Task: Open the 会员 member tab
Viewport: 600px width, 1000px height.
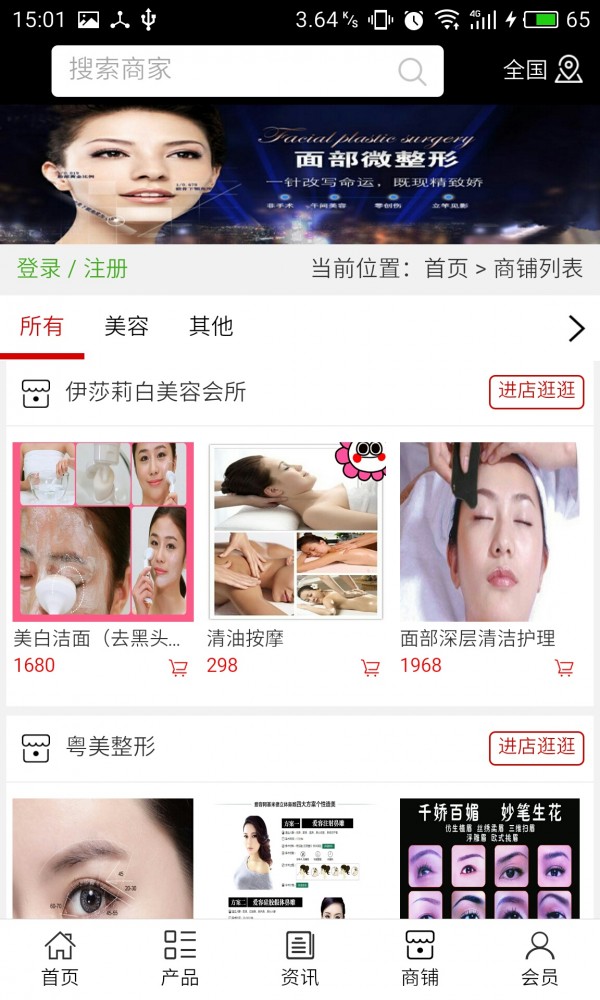Action: (539, 958)
